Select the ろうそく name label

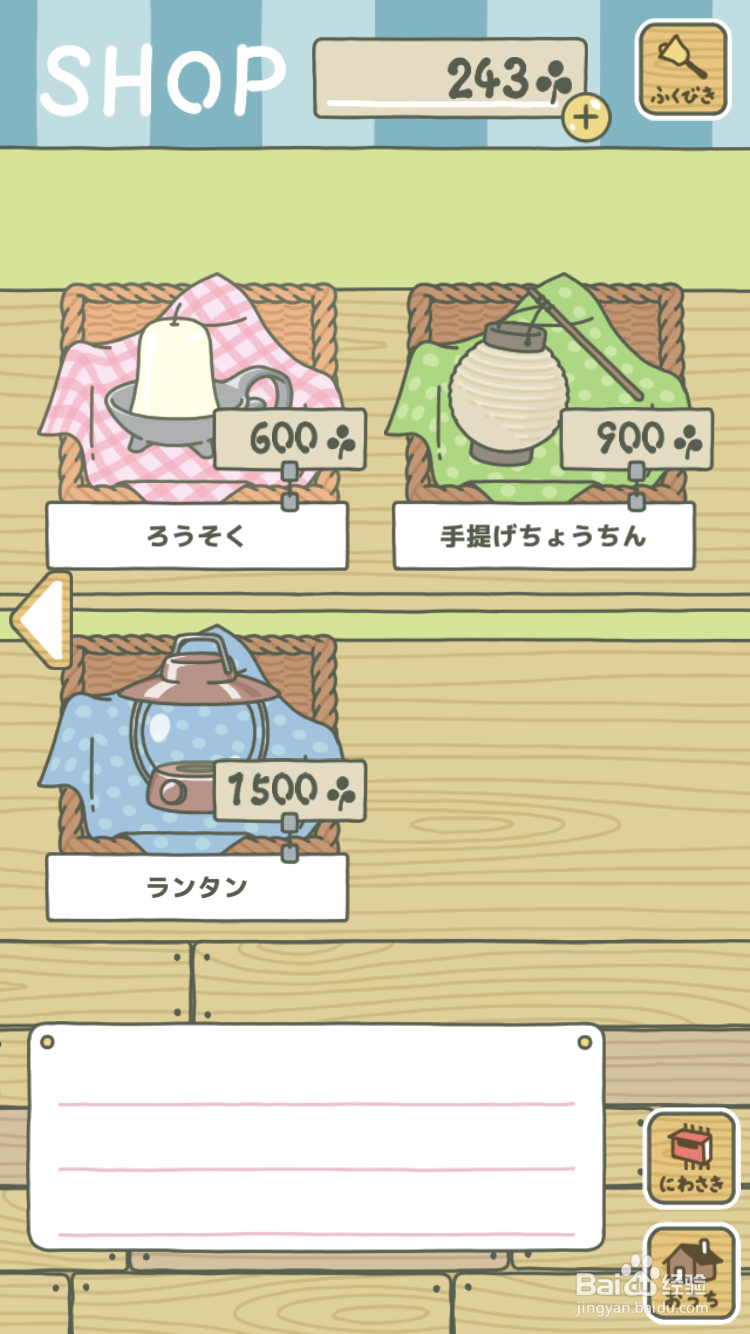196,538
